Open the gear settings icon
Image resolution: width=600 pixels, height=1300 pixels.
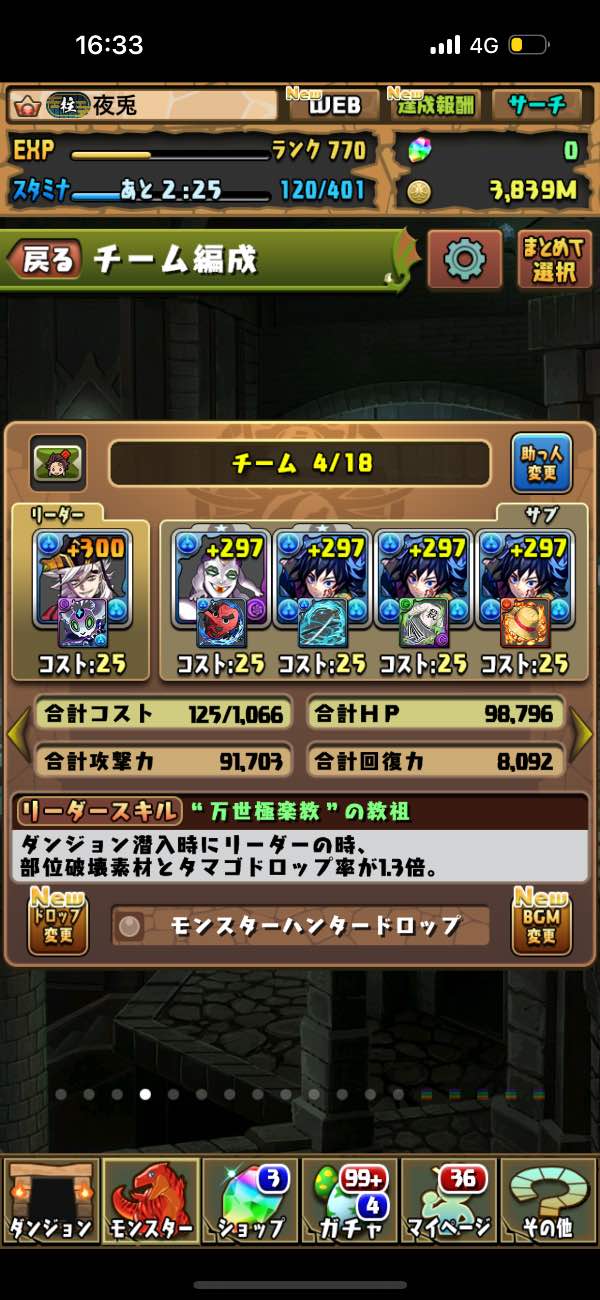click(x=464, y=260)
